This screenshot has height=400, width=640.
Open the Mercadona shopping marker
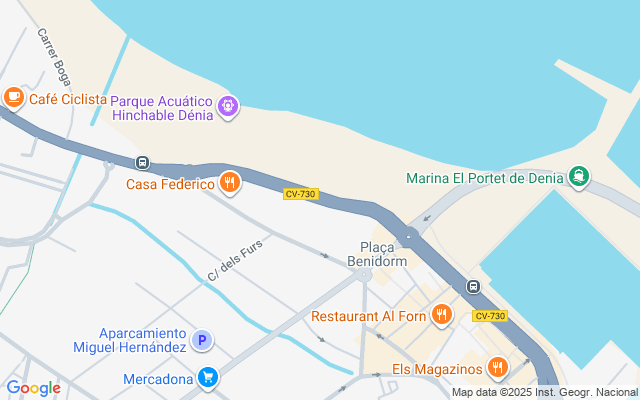207,378
